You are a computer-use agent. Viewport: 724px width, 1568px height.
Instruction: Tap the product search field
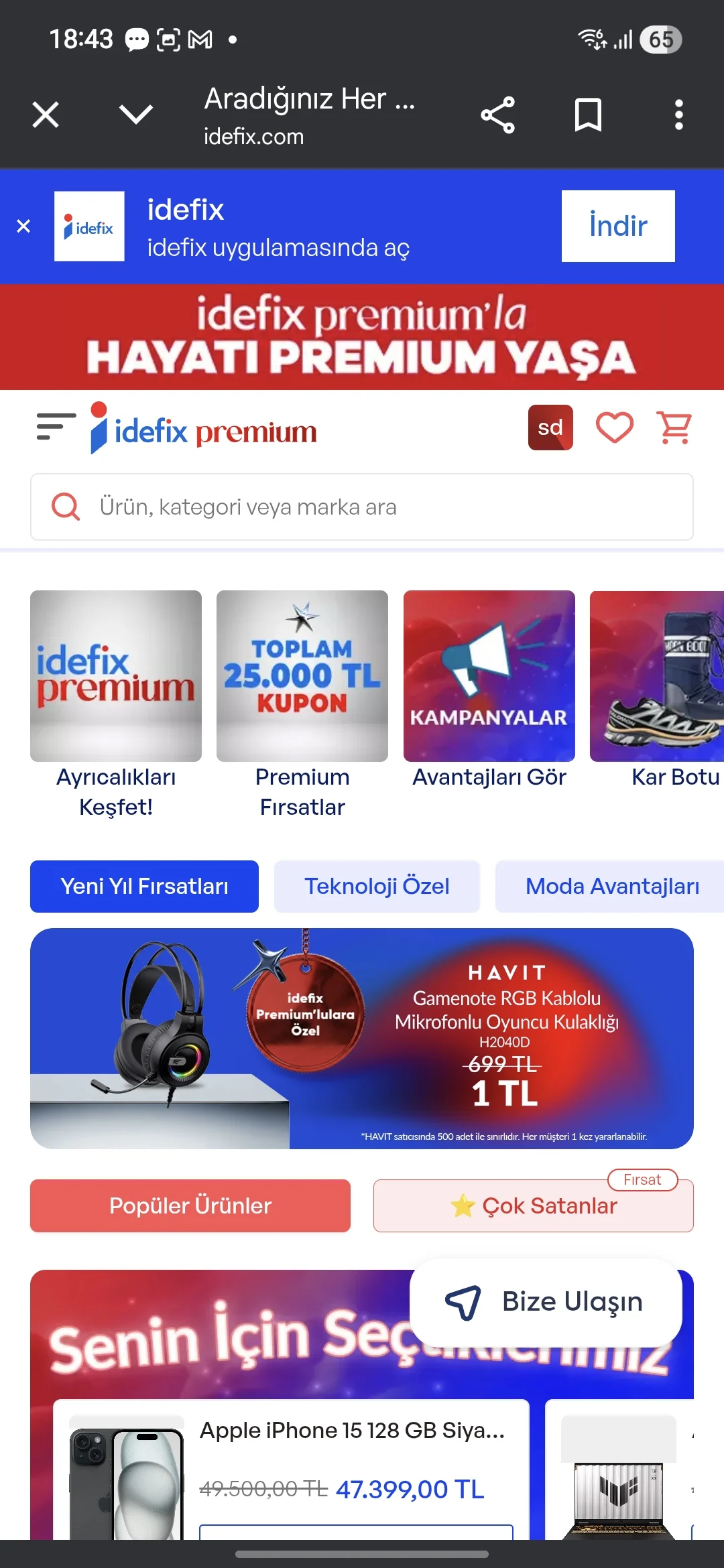point(362,507)
